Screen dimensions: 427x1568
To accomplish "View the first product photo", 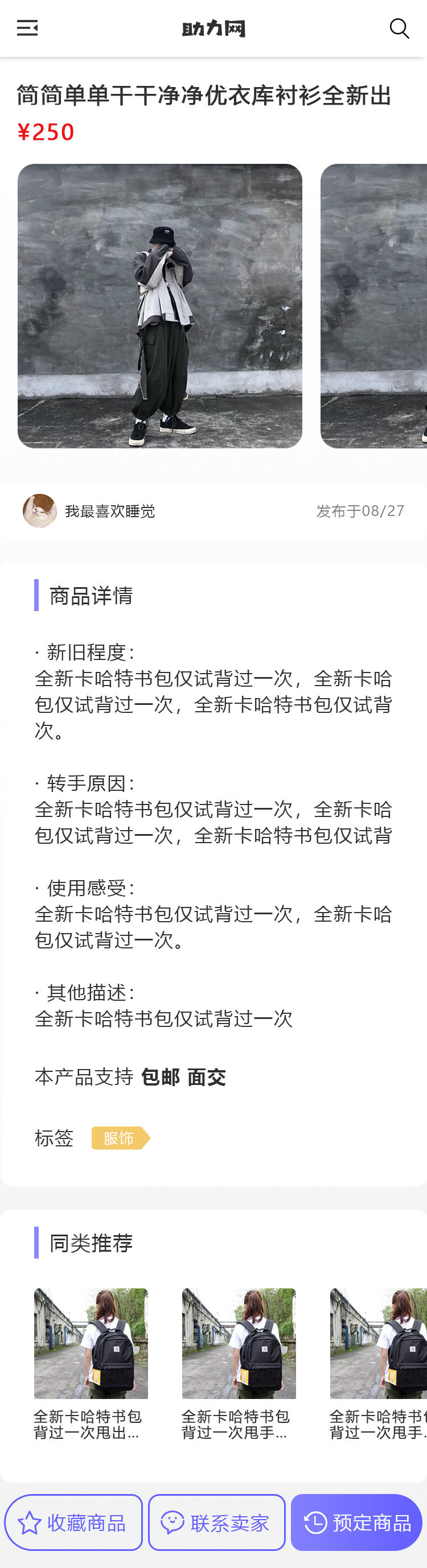I will 159,306.
